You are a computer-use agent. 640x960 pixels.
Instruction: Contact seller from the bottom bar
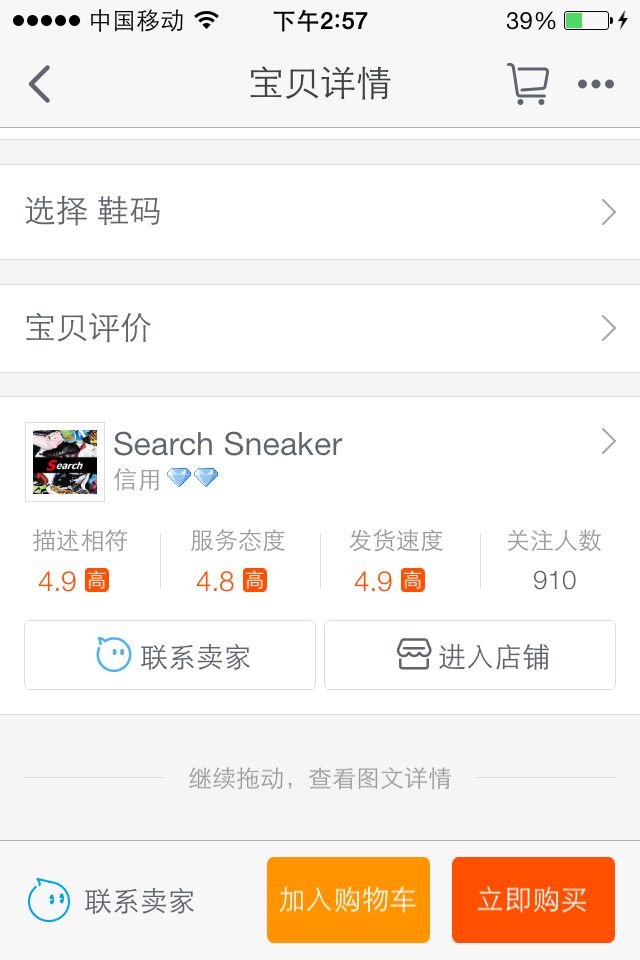coord(112,901)
